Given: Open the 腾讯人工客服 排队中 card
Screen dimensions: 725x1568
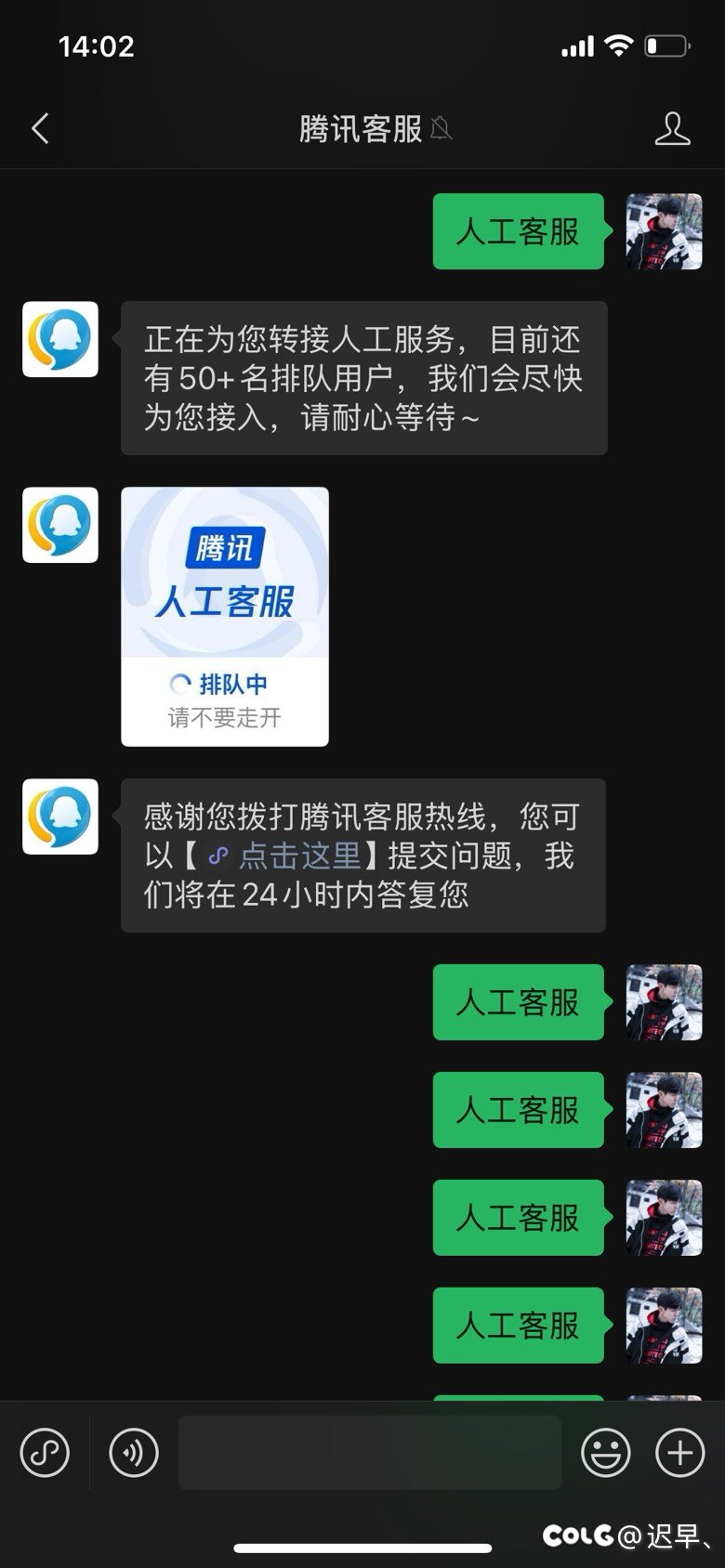Looking at the screenshot, I should (225, 617).
